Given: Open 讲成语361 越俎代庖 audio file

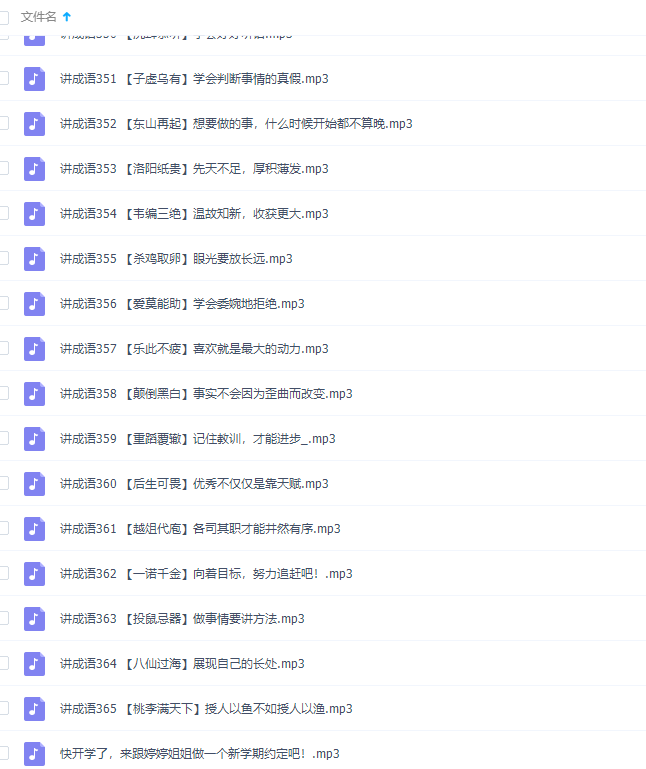Looking at the screenshot, I should tap(200, 529).
